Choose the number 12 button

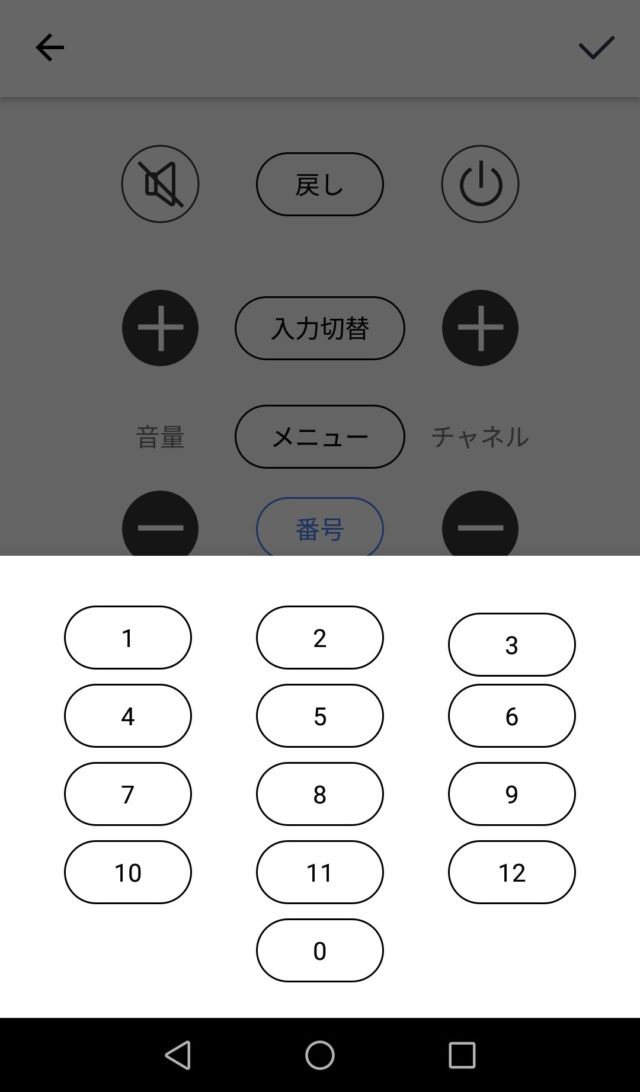[x=512, y=872]
